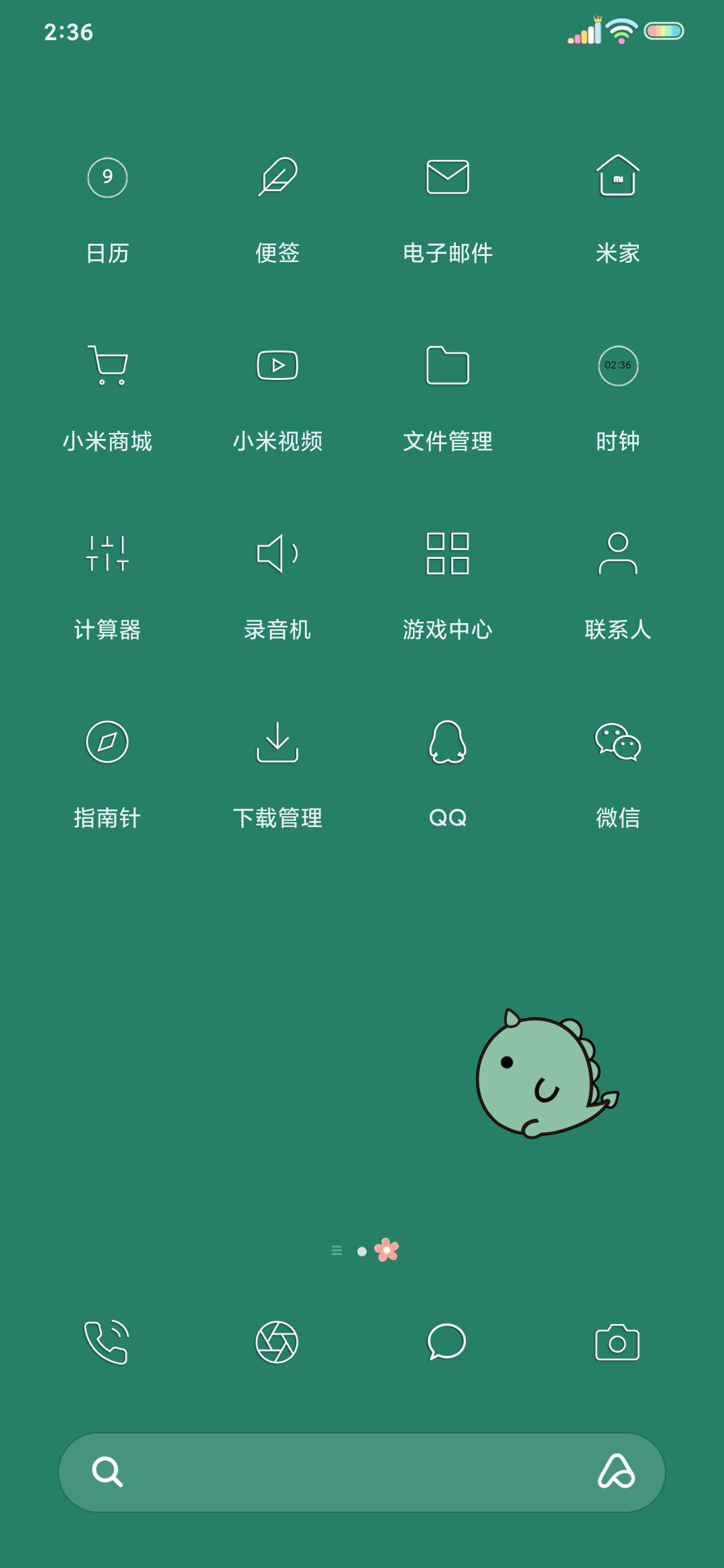Tap the home screen search bar

pyautogui.click(x=362, y=1472)
